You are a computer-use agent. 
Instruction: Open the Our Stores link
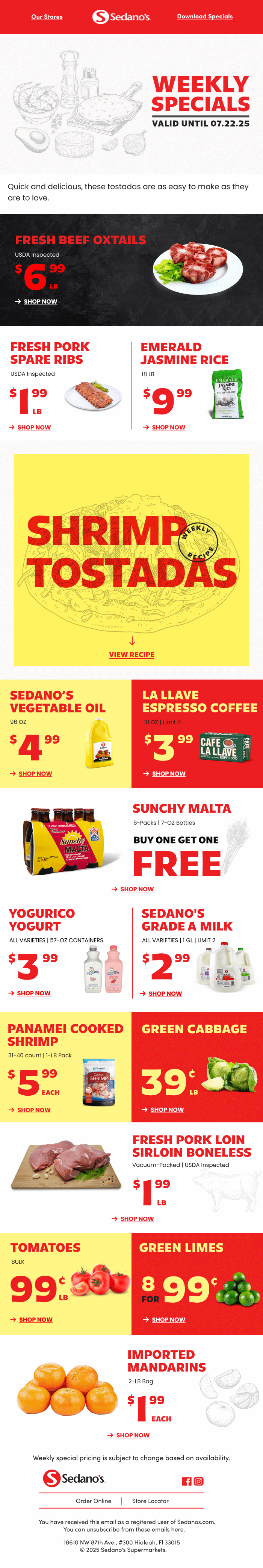point(47,17)
